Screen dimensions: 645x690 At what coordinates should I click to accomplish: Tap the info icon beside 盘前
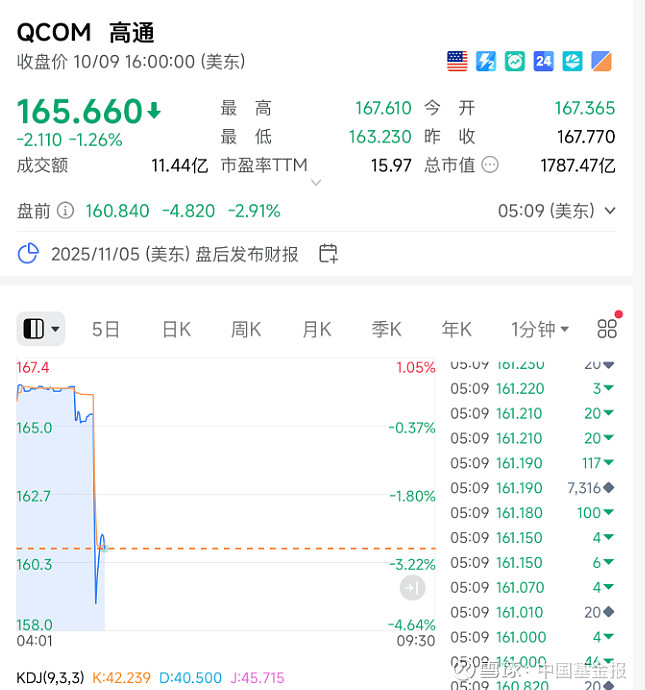point(66,211)
